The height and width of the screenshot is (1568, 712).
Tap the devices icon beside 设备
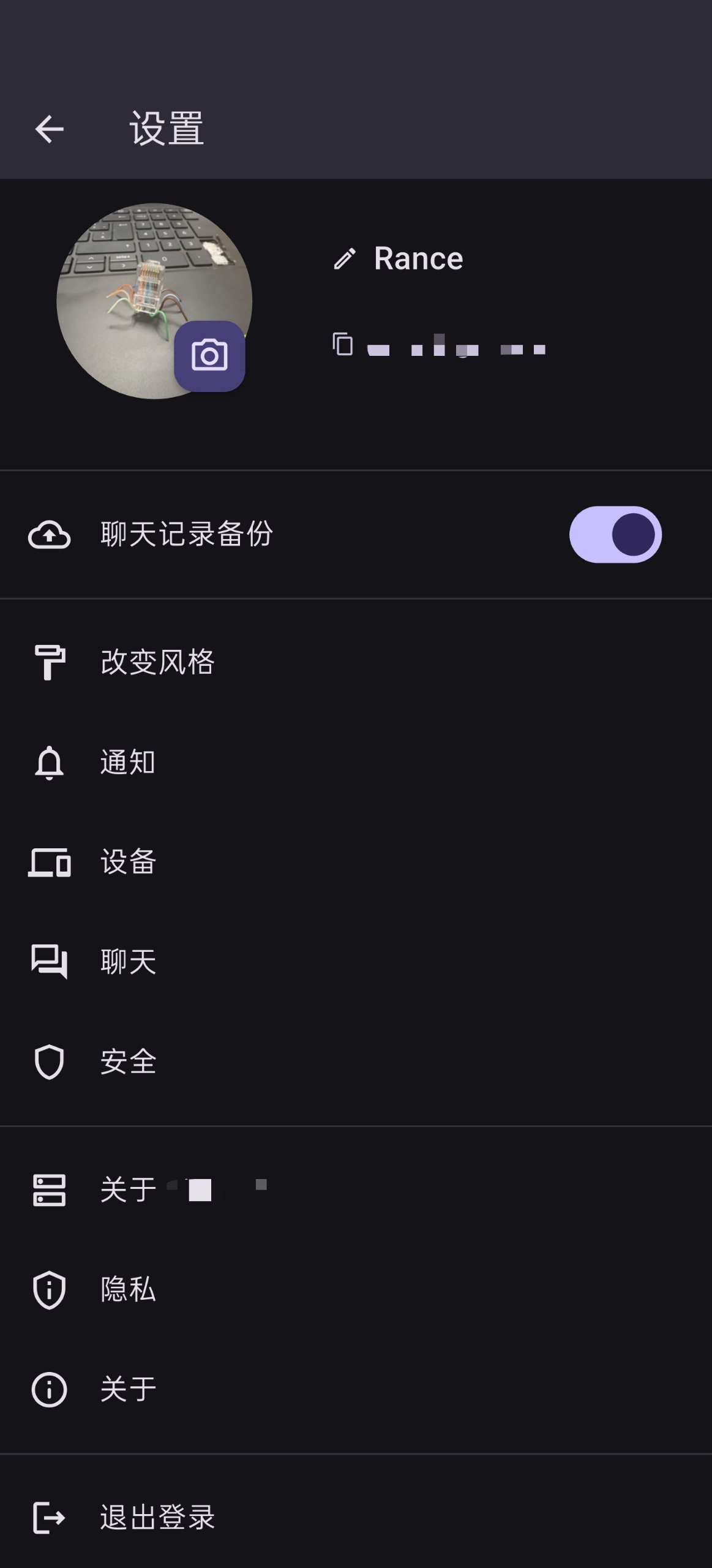point(48,864)
